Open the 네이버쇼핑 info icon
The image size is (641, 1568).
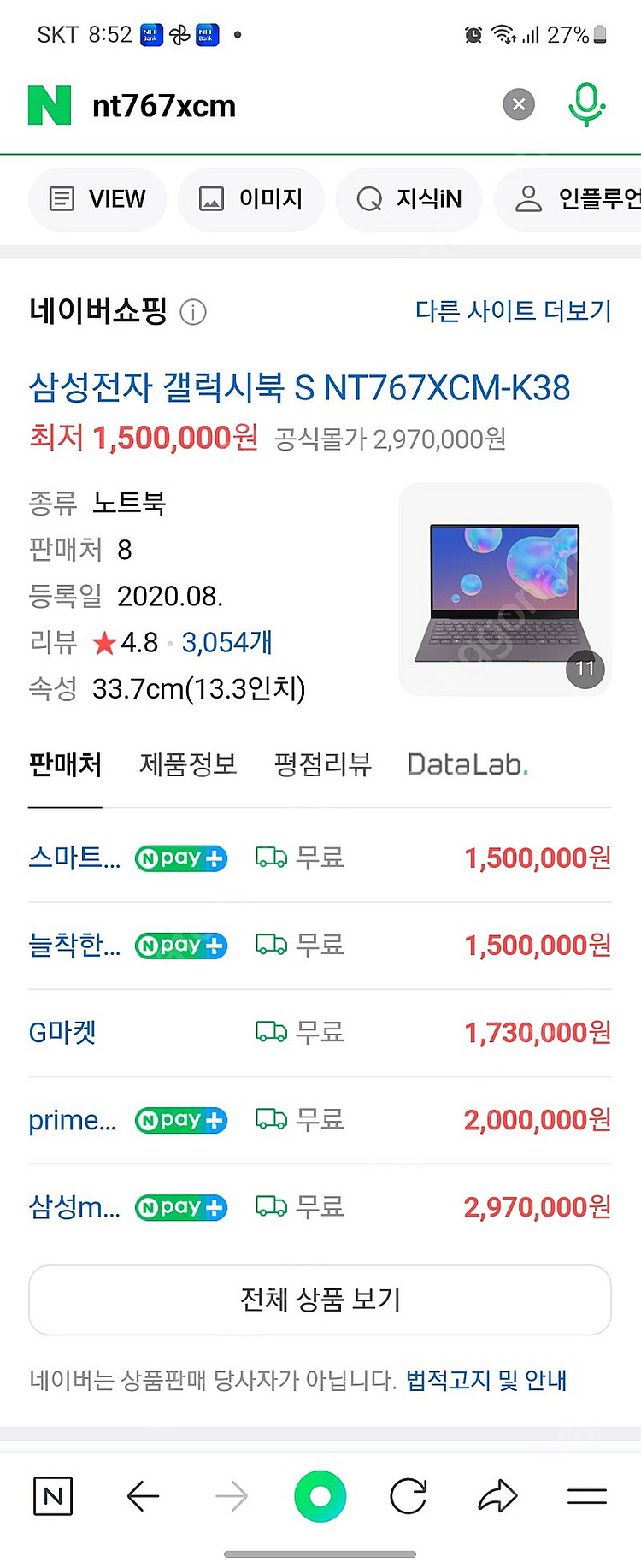pyautogui.click(x=193, y=312)
